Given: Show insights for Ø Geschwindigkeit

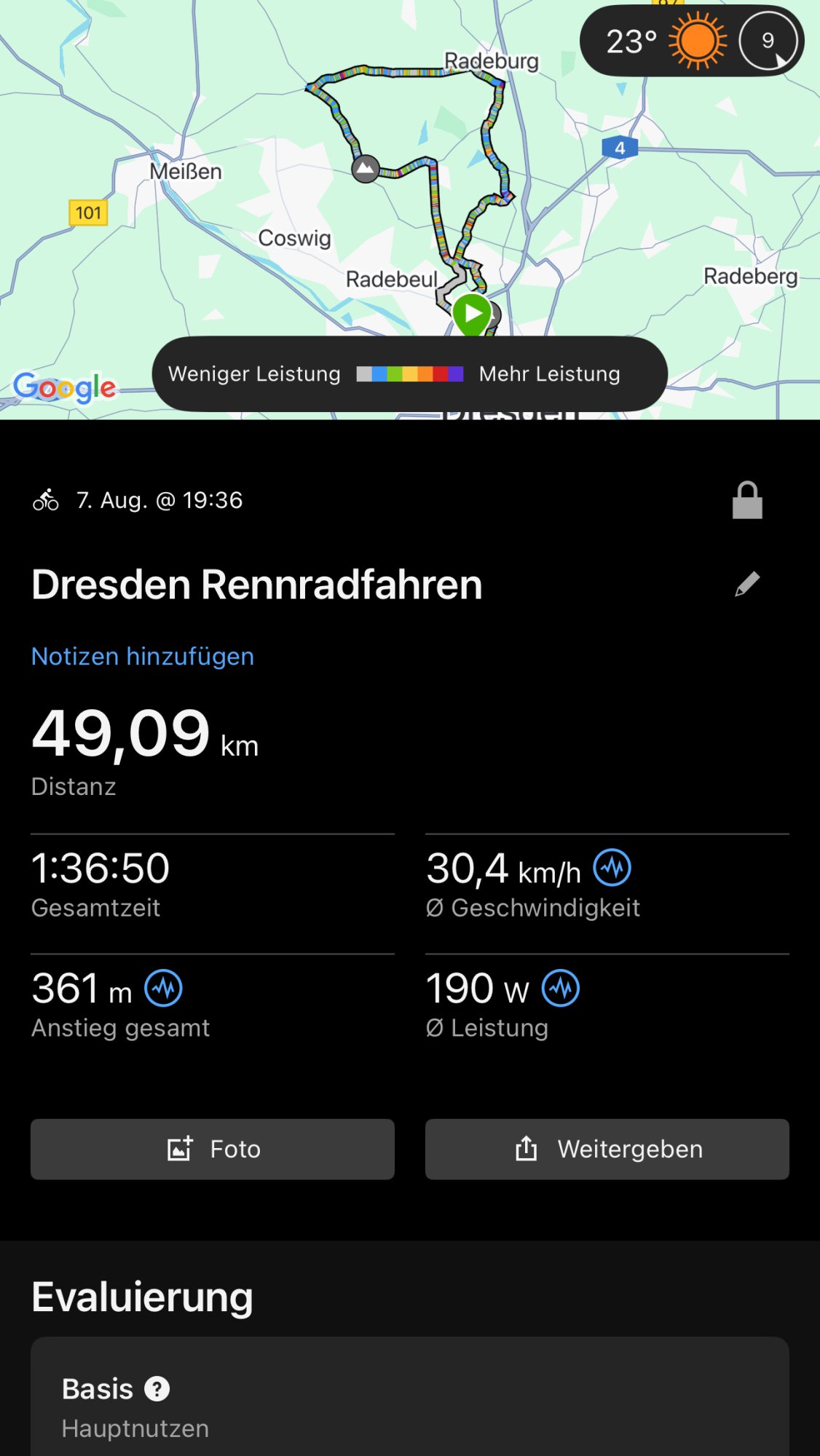Looking at the screenshot, I should pos(612,868).
